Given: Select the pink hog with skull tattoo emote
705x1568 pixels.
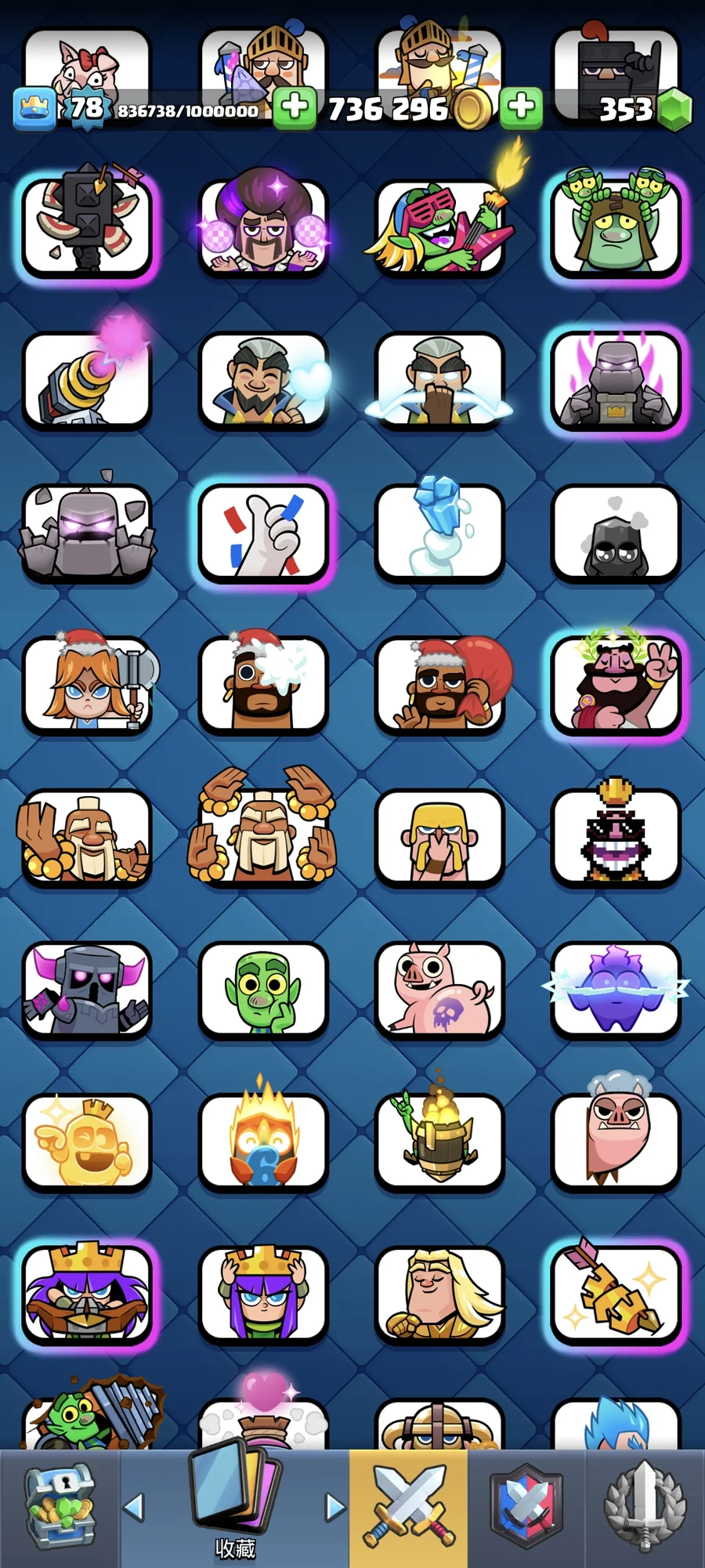Looking at the screenshot, I should (x=439, y=989).
